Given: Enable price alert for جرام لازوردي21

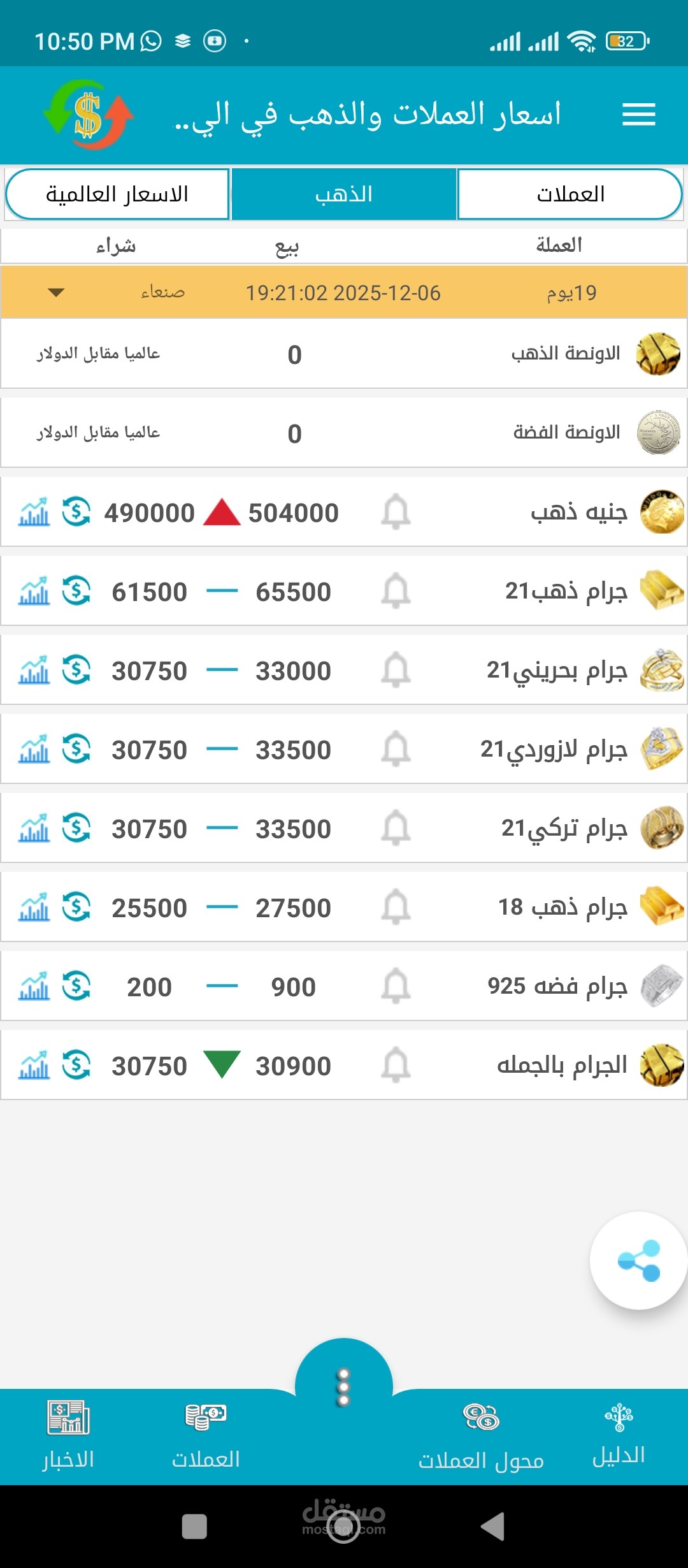Looking at the screenshot, I should 395,749.
